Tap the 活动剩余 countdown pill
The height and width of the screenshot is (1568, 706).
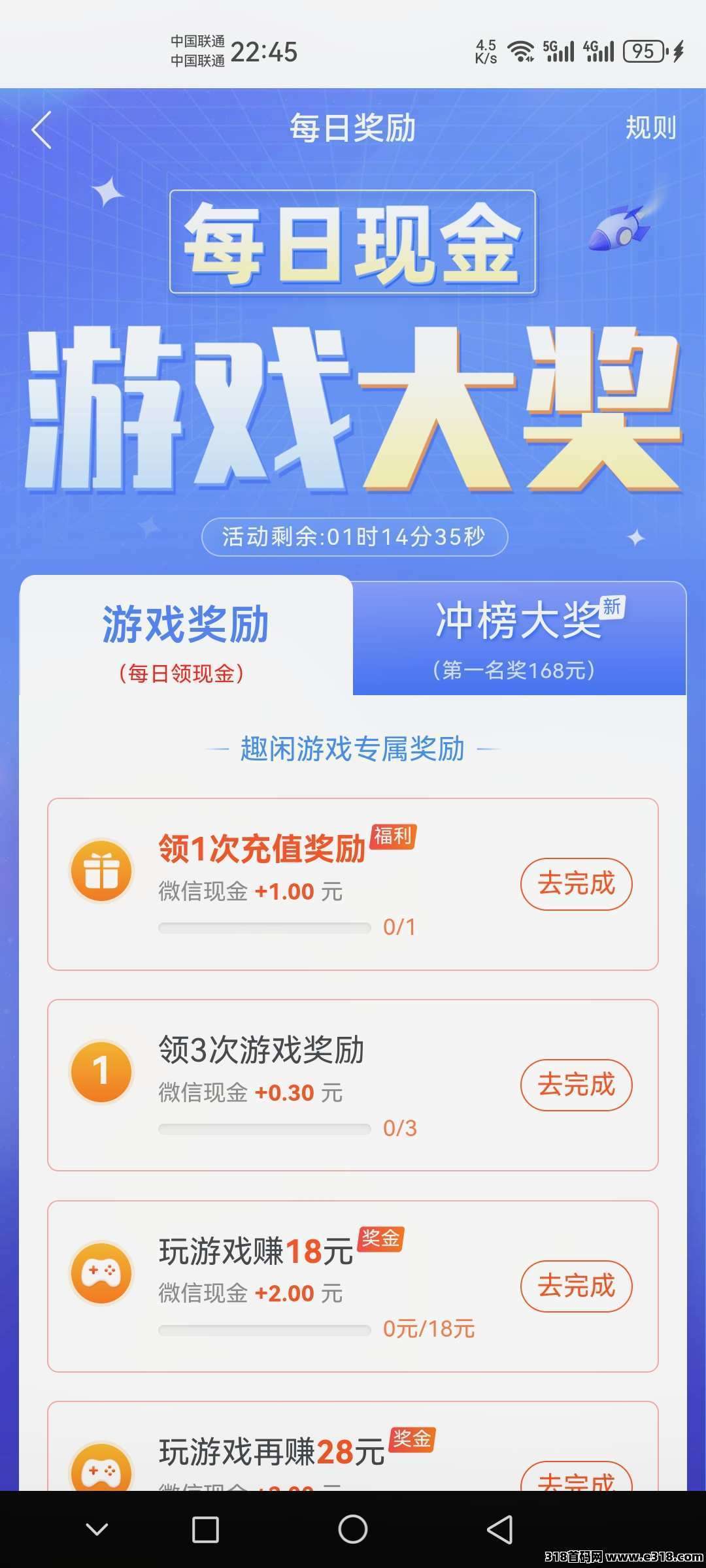(353, 538)
